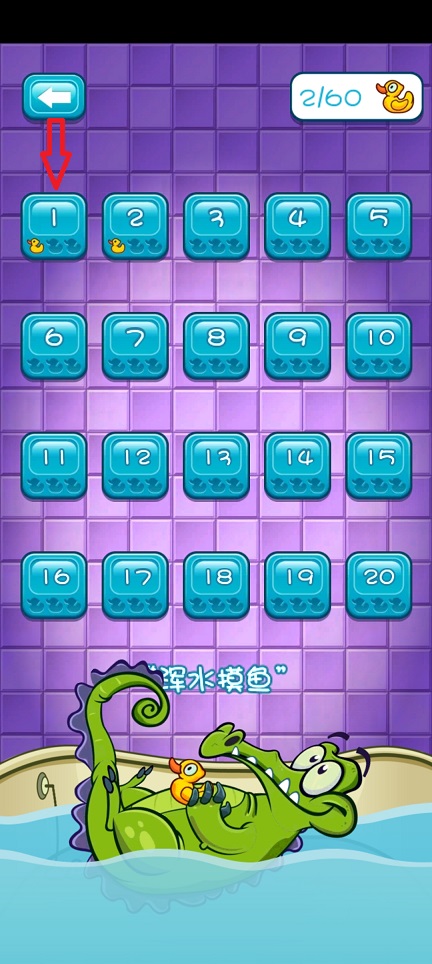Open level 15
Viewport: 432px width, 964px height.
(379, 466)
